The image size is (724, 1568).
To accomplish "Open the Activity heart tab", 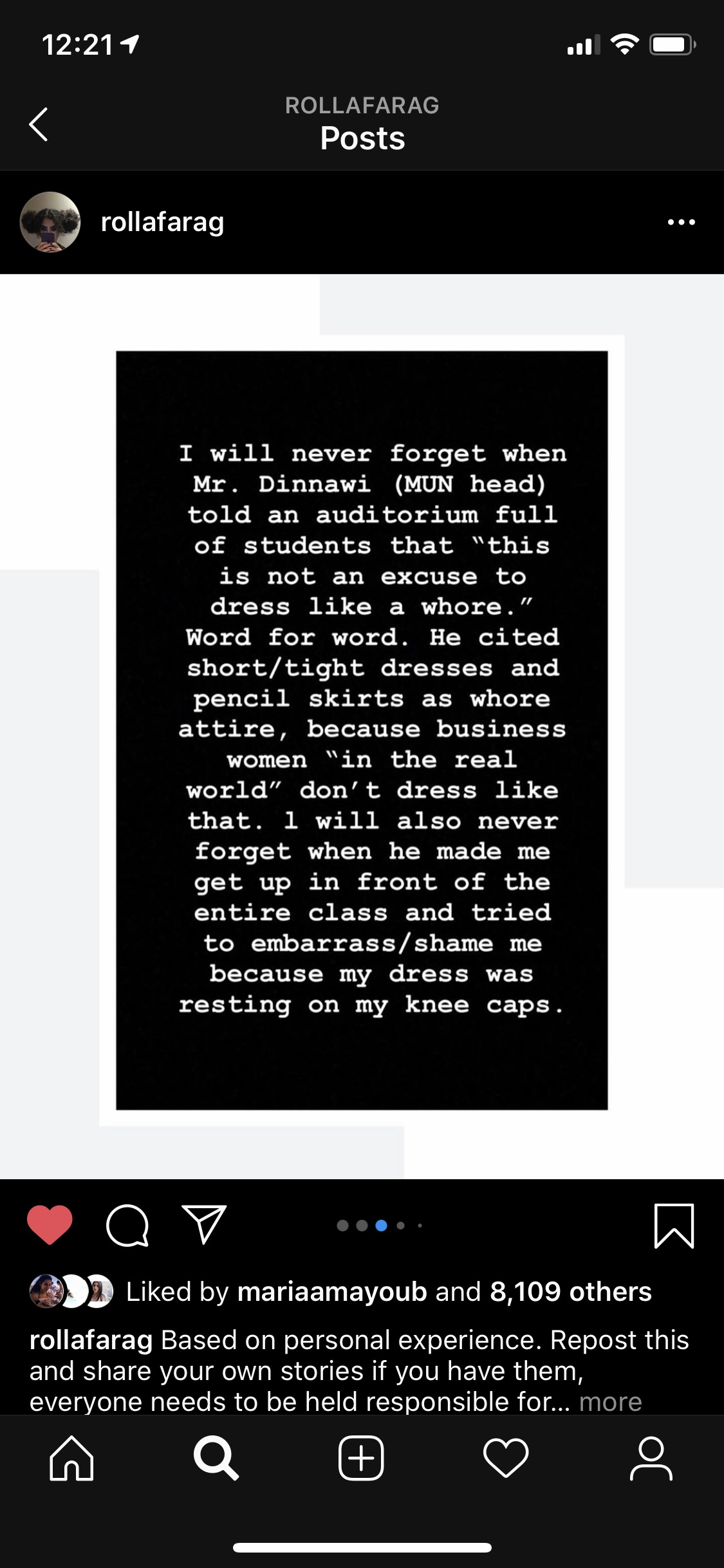I will tap(506, 1458).
